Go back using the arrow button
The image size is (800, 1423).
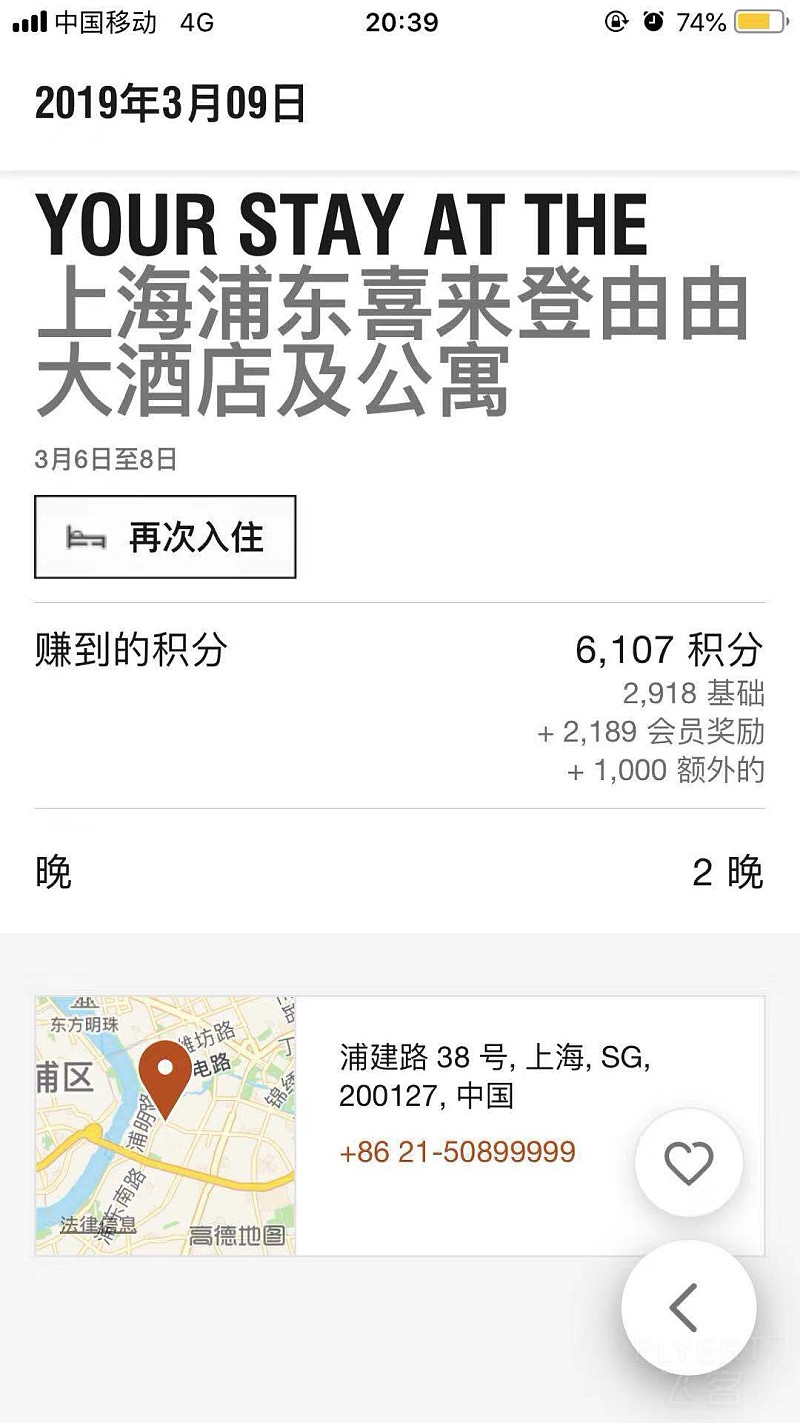pos(687,1306)
